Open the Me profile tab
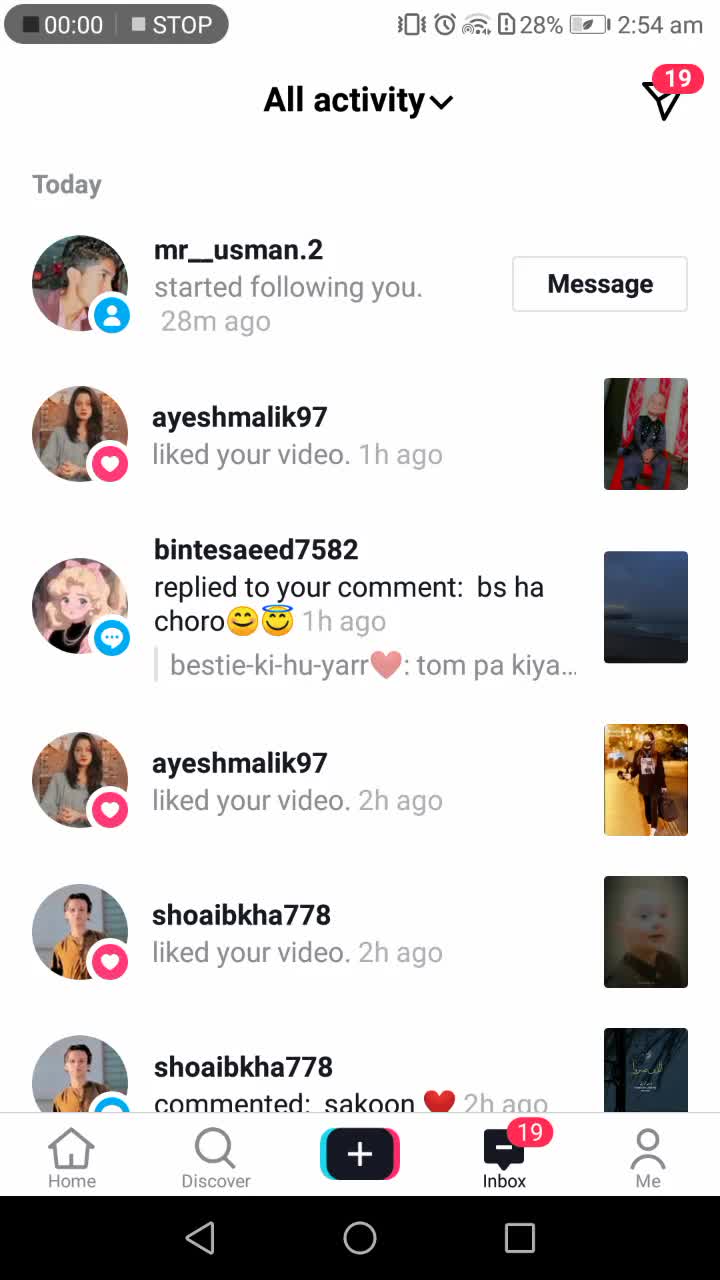The width and height of the screenshot is (720, 1280). (648, 1158)
